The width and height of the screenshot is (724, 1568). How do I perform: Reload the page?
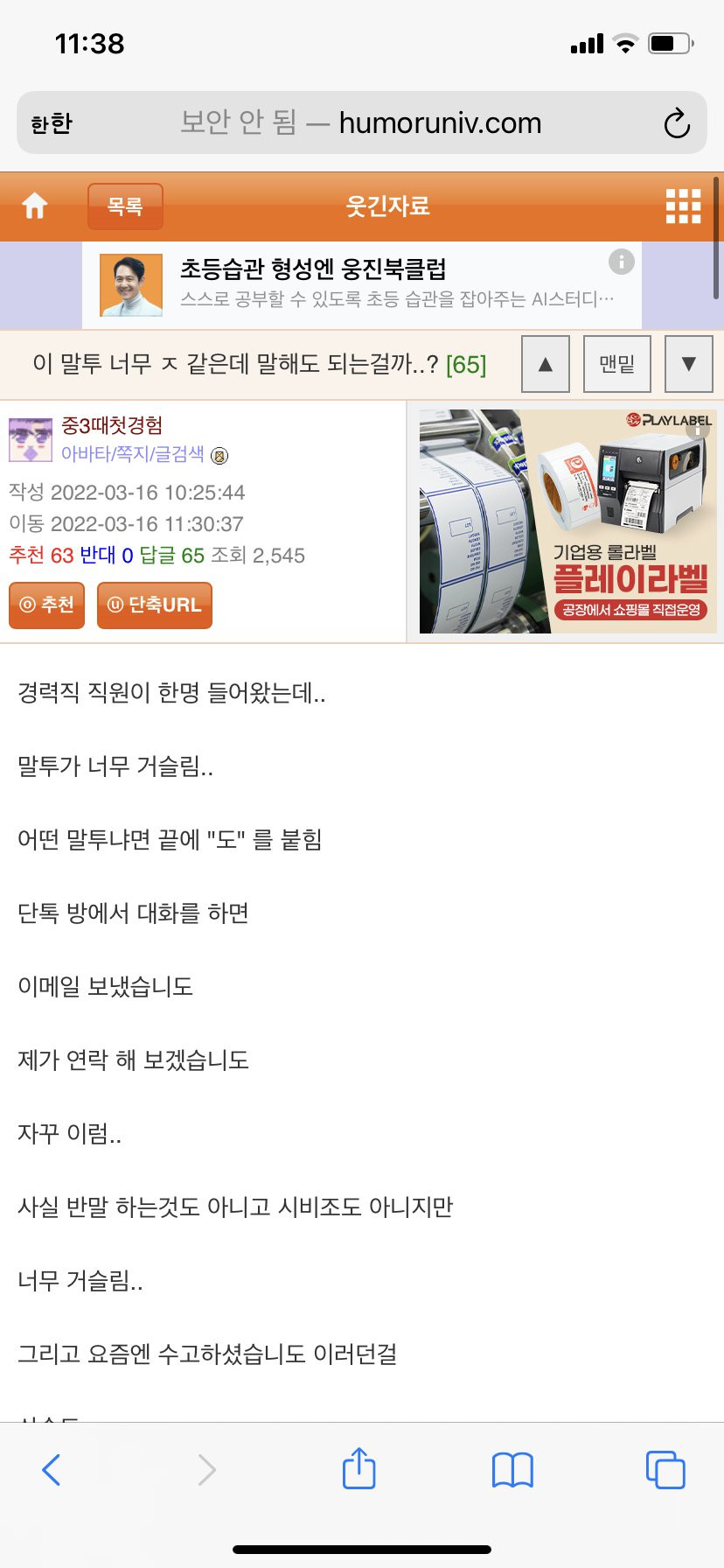point(676,123)
